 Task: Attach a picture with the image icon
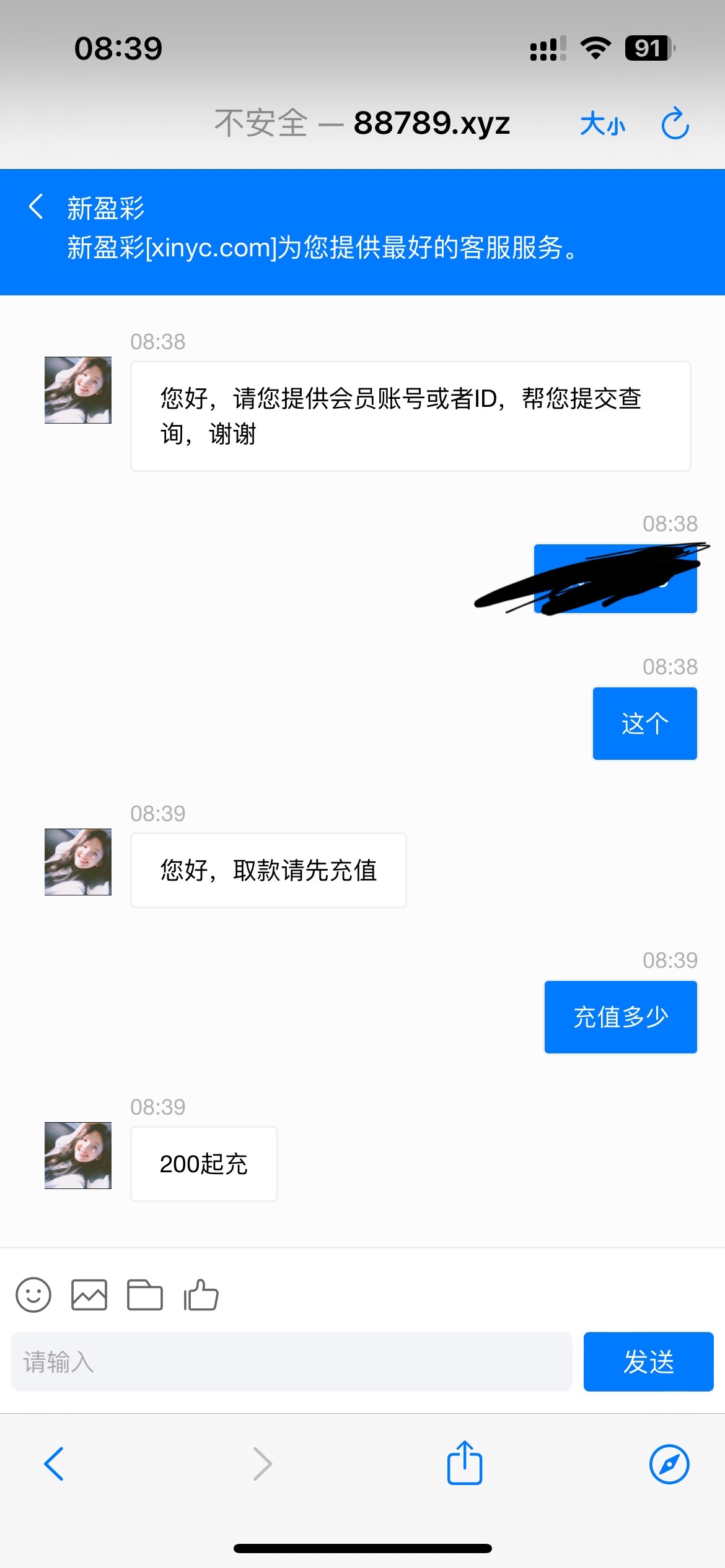pos(89,1295)
